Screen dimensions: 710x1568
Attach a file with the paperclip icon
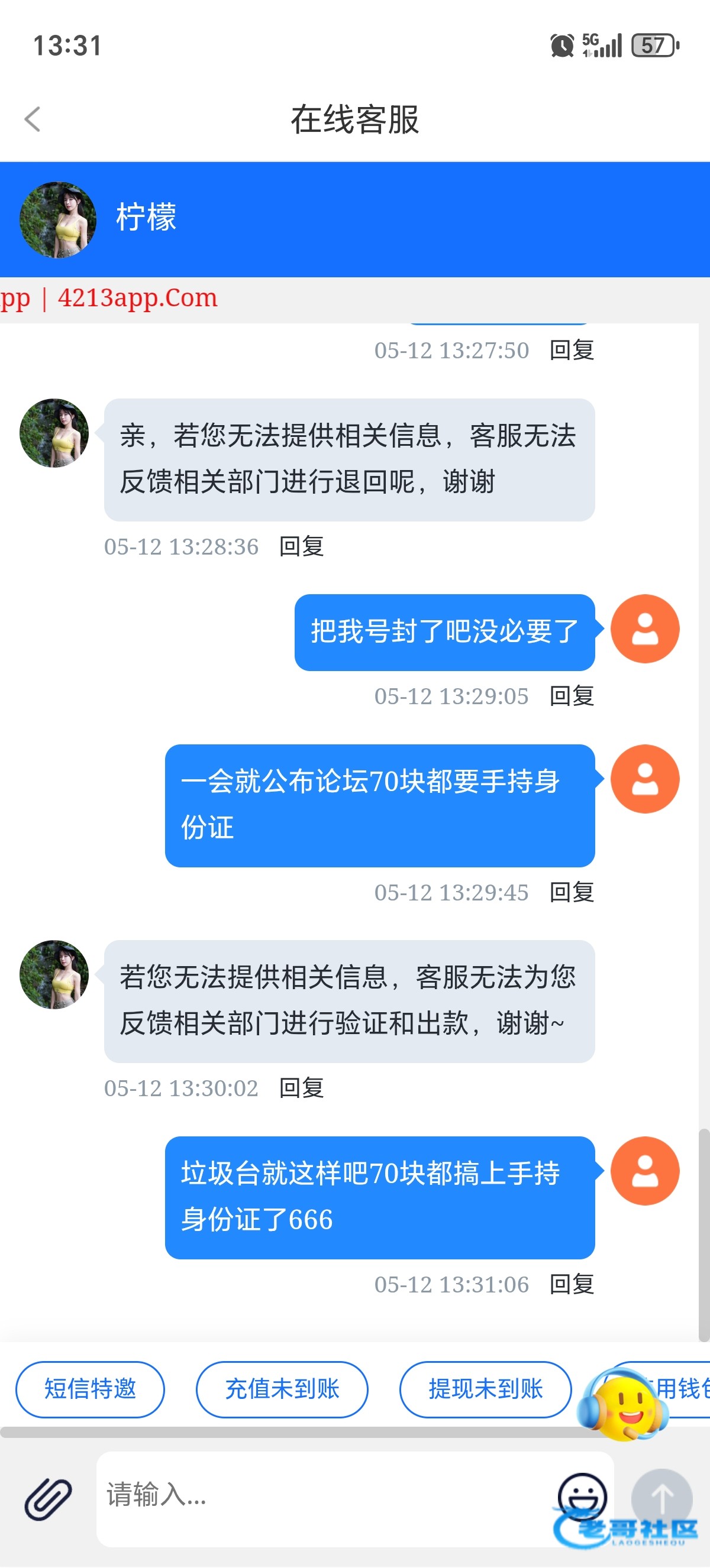48,1499
